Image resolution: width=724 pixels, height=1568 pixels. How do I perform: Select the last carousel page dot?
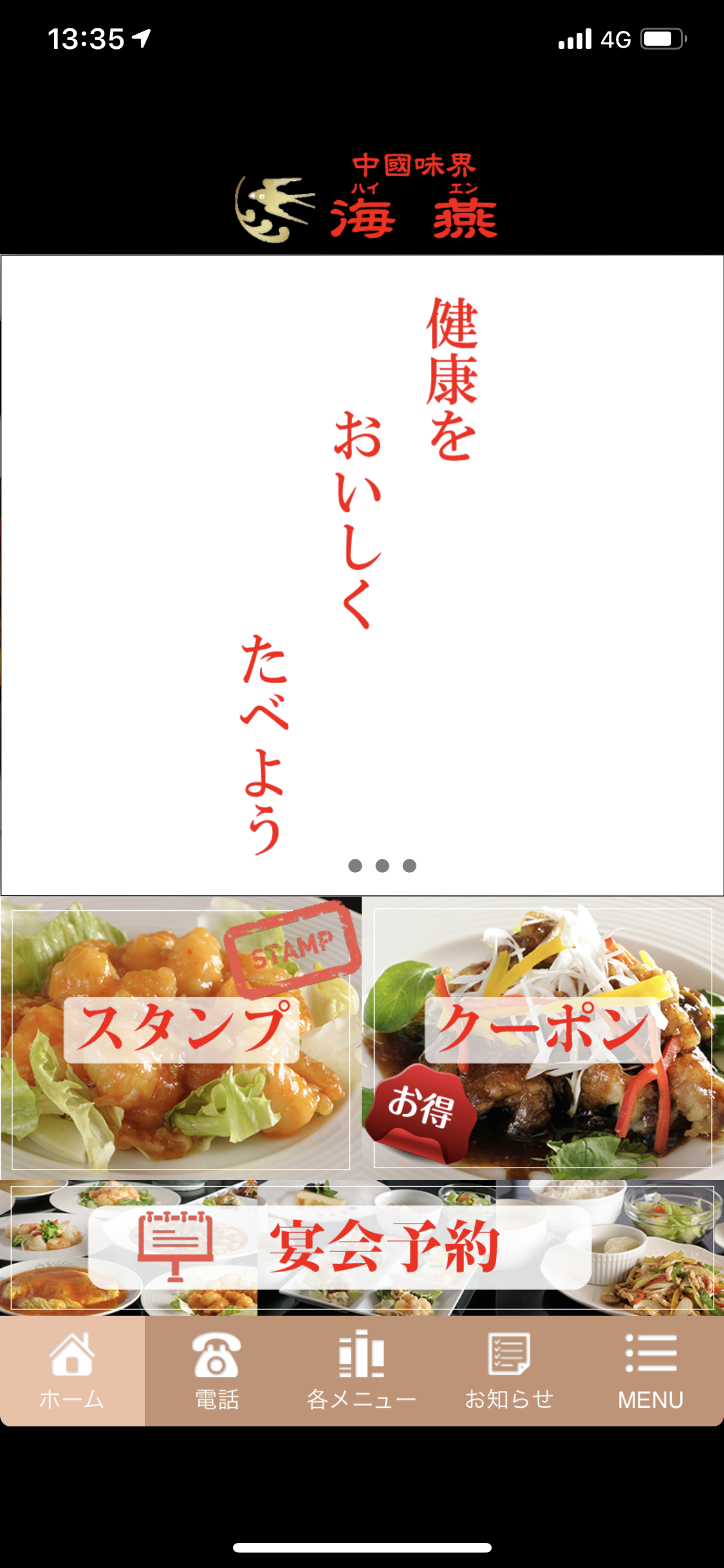coord(409,866)
